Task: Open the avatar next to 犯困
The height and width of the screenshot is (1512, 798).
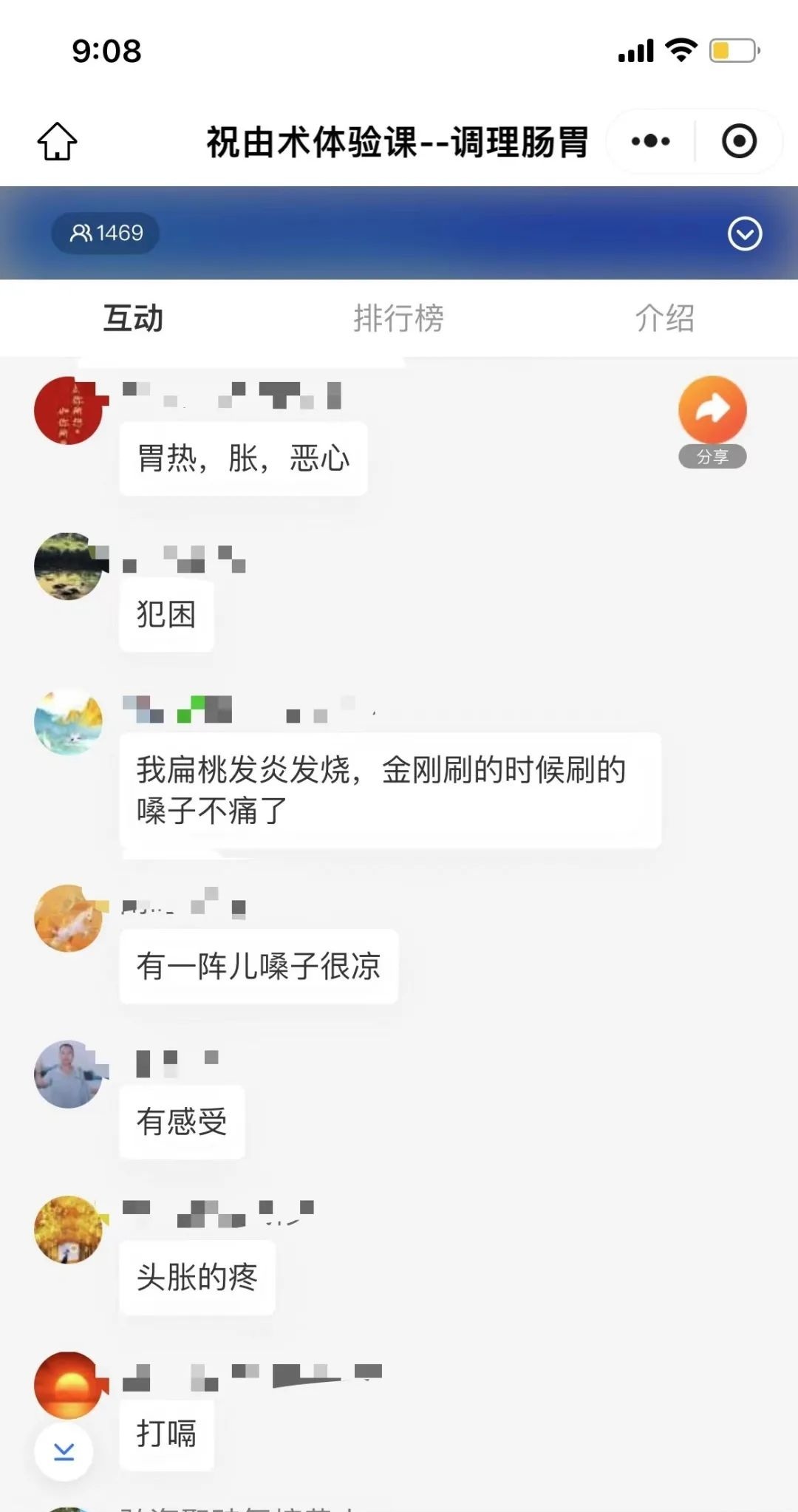Action: tap(69, 566)
